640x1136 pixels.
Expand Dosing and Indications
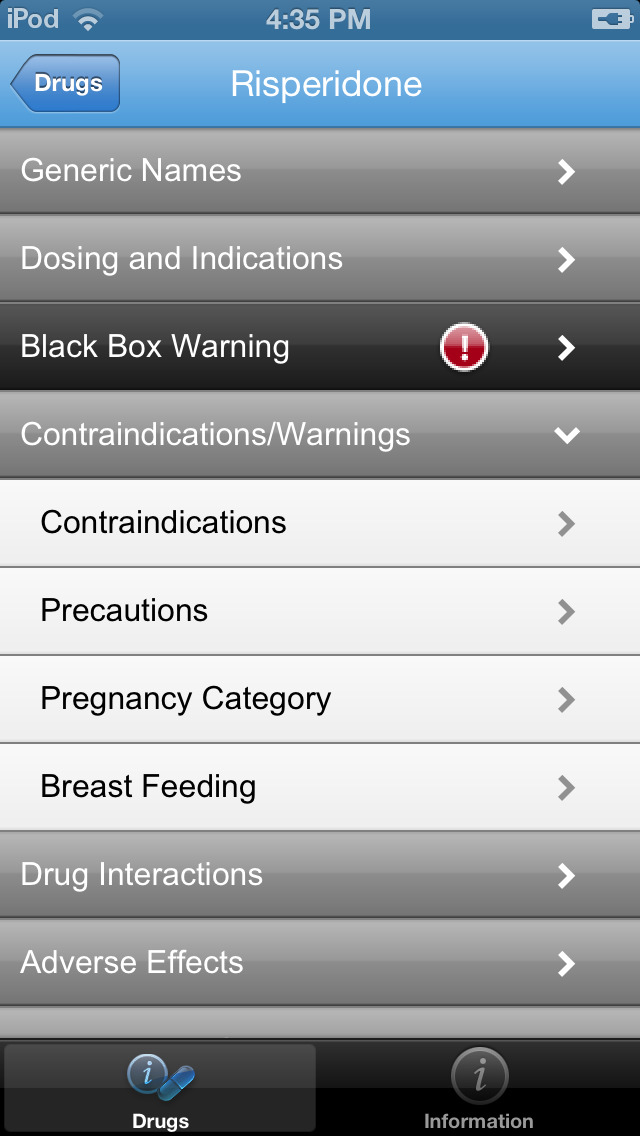320,259
